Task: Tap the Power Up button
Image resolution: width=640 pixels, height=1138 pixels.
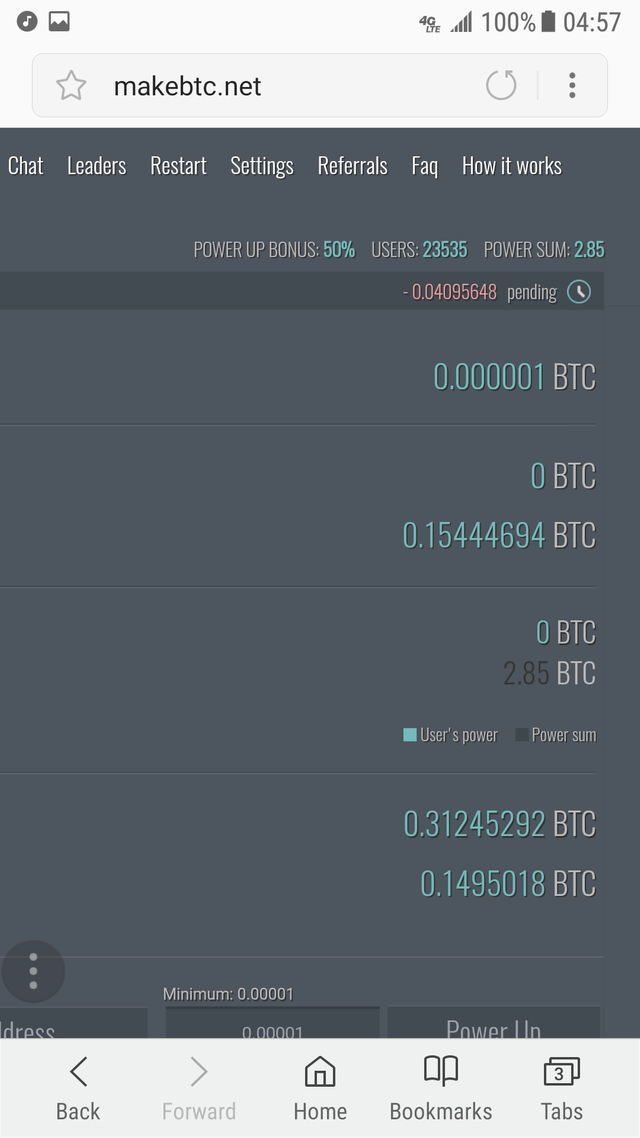Action: tap(493, 1025)
